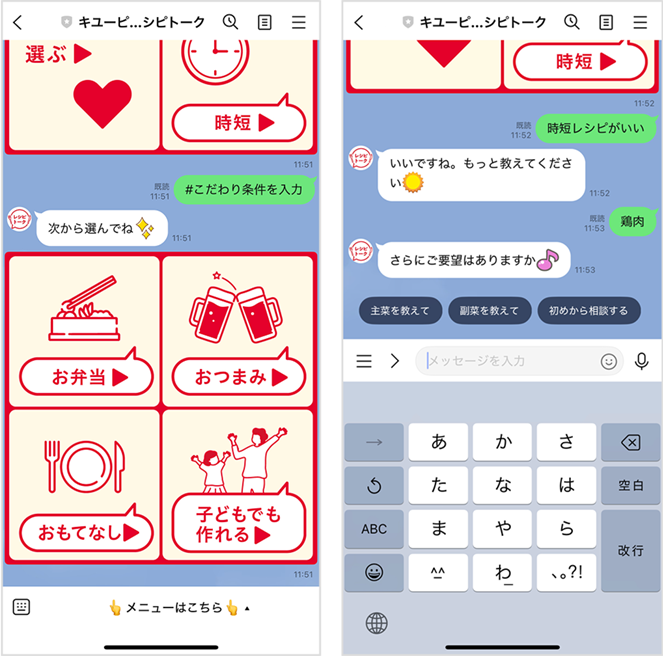Switch keyboard to ABC mode

coord(374,529)
